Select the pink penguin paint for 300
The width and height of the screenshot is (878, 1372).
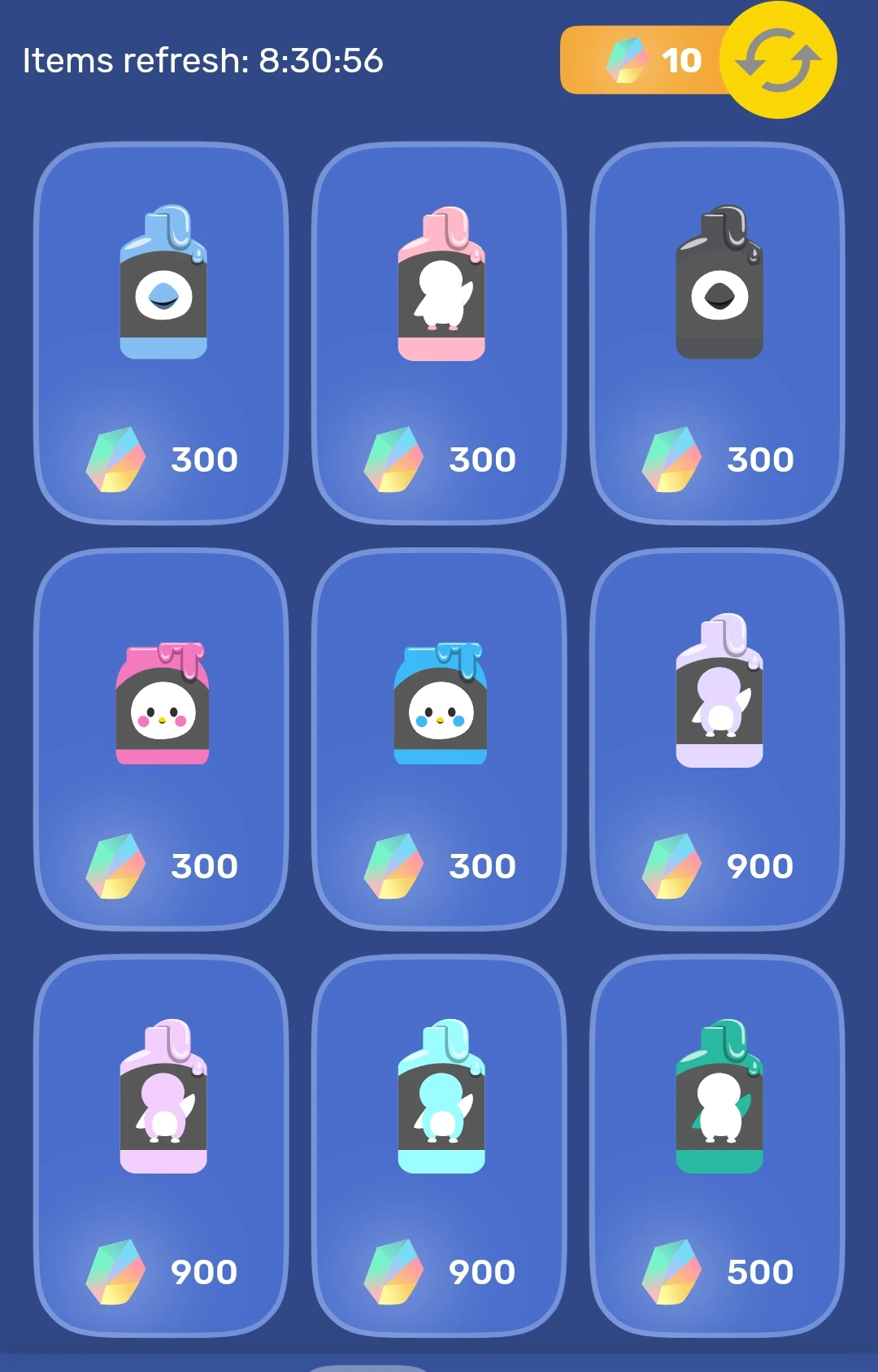(x=440, y=333)
